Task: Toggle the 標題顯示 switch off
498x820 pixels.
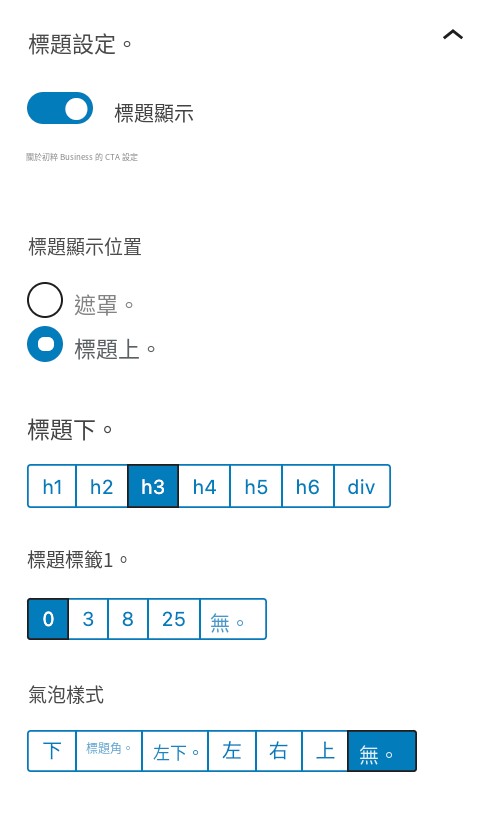Action: pos(60,108)
